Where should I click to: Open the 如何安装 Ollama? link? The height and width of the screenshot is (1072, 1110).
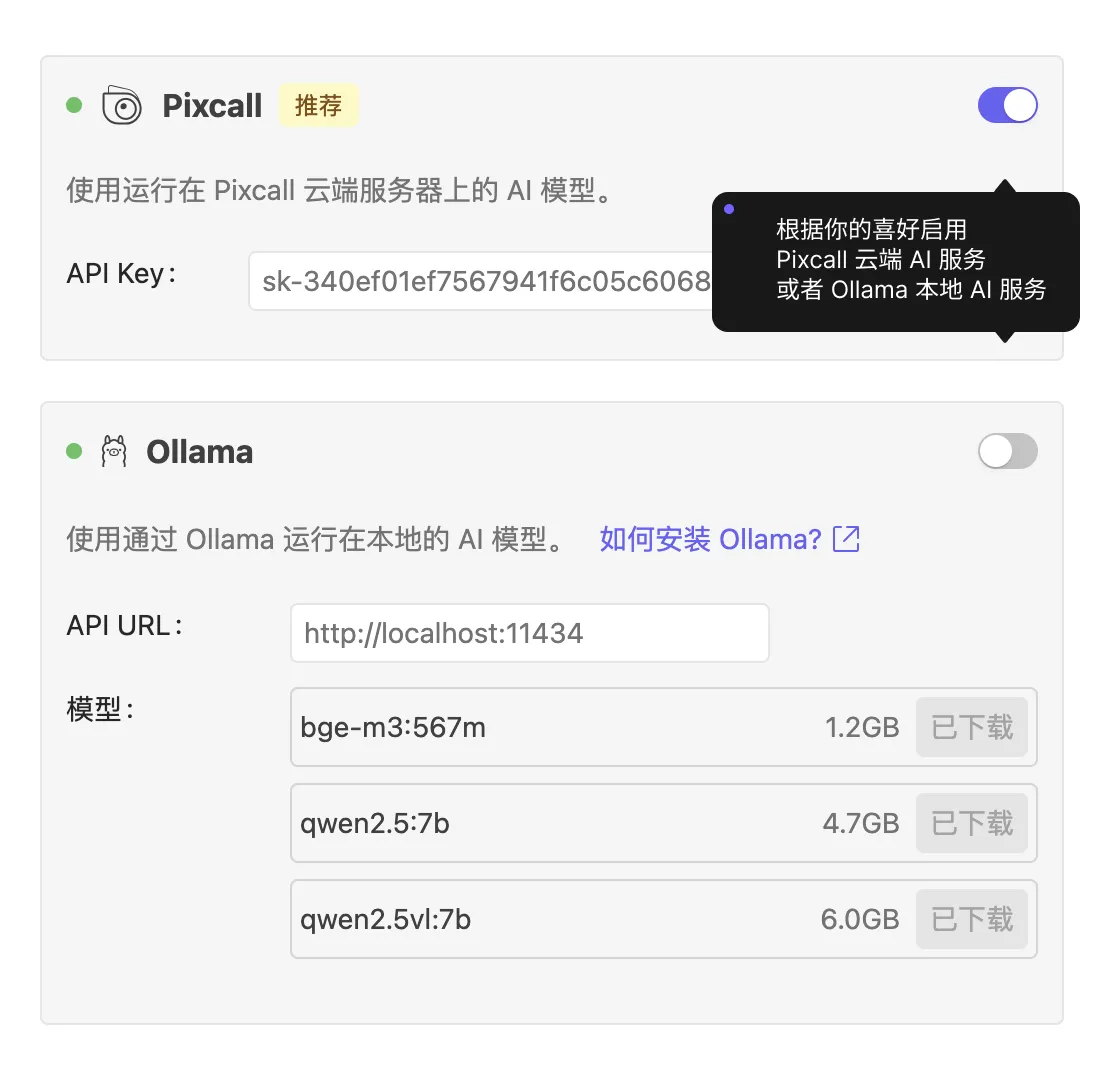click(729, 540)
